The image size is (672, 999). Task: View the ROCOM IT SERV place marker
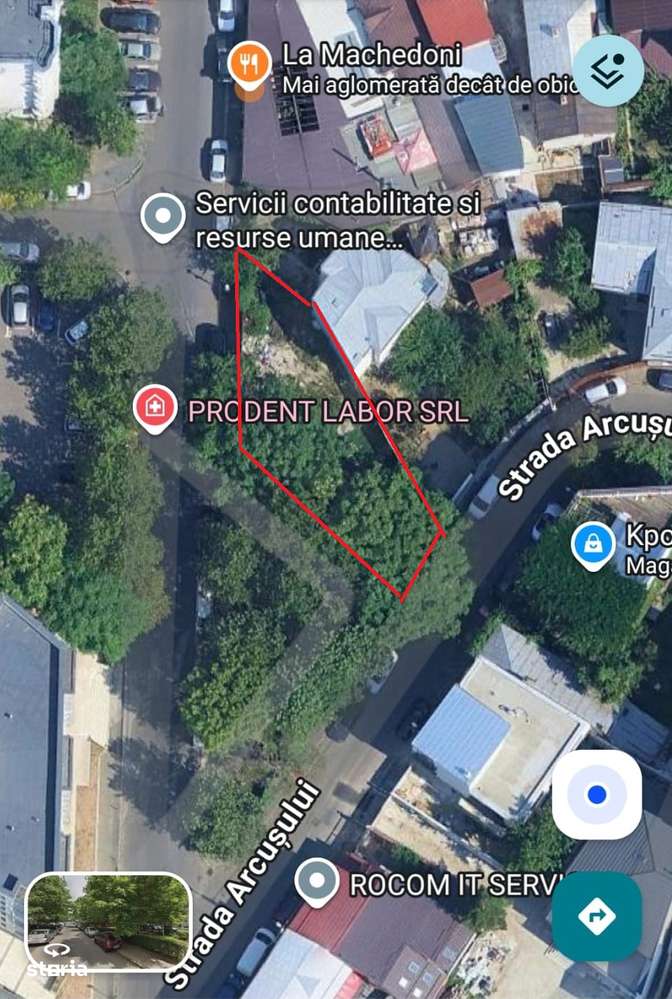coord(317,882)
